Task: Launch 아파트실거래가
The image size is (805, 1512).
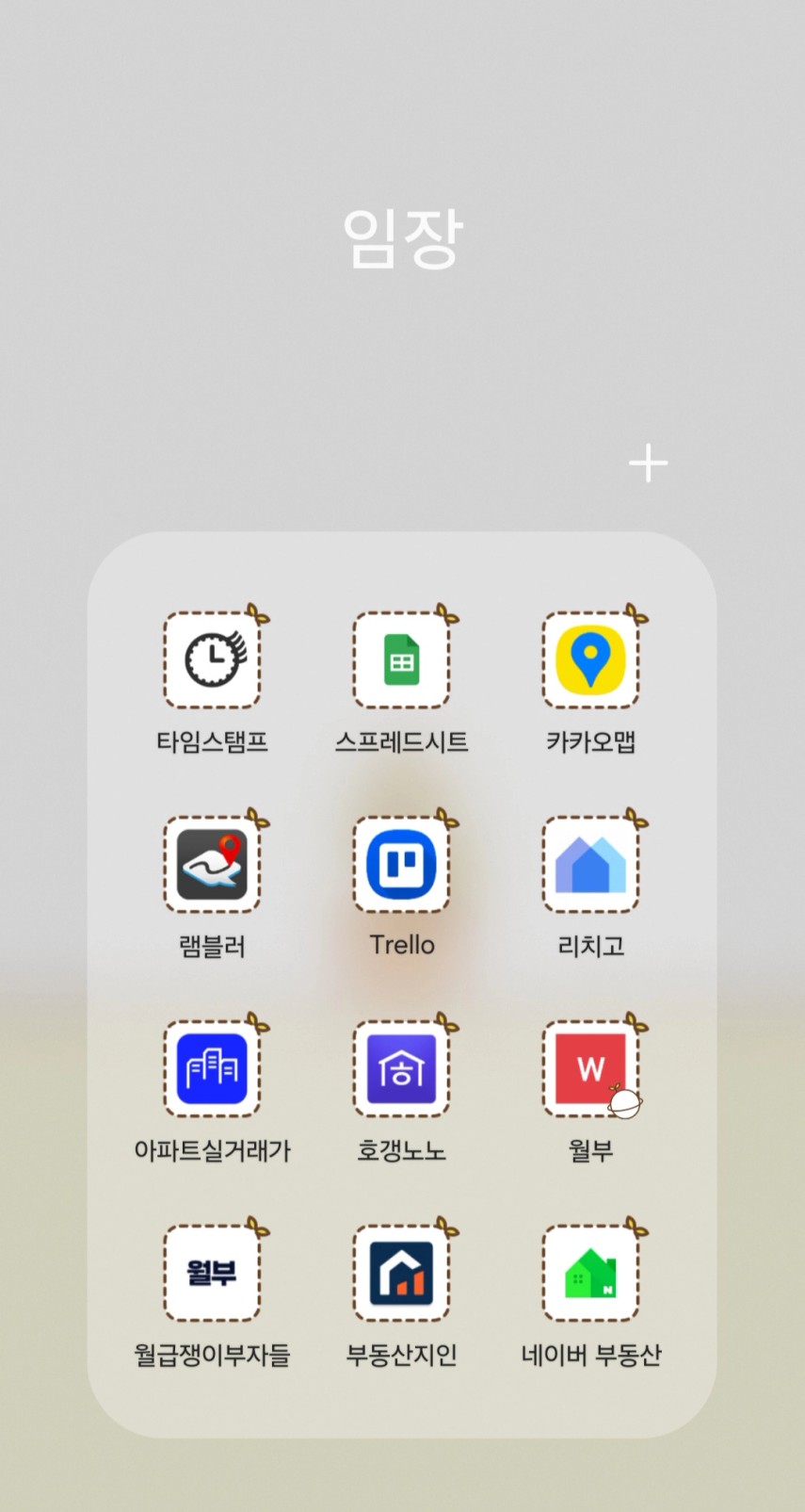Action: (213, 1068)
